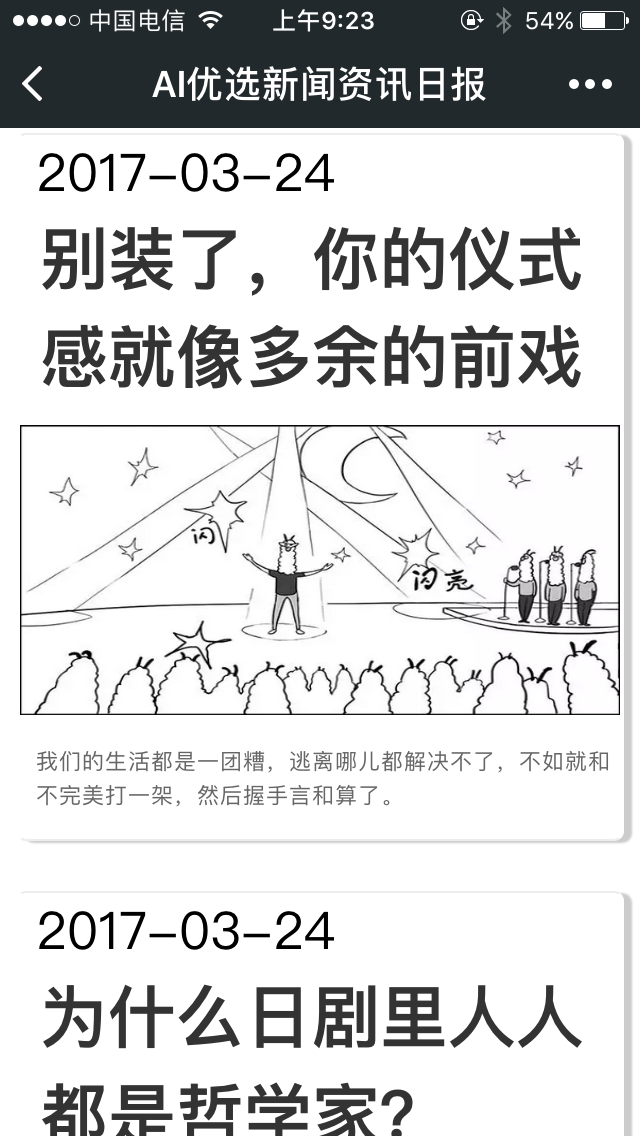Open the three-dot overflow menu
The height and width of the screenshot is (1136, 640).
click(590, 84)
